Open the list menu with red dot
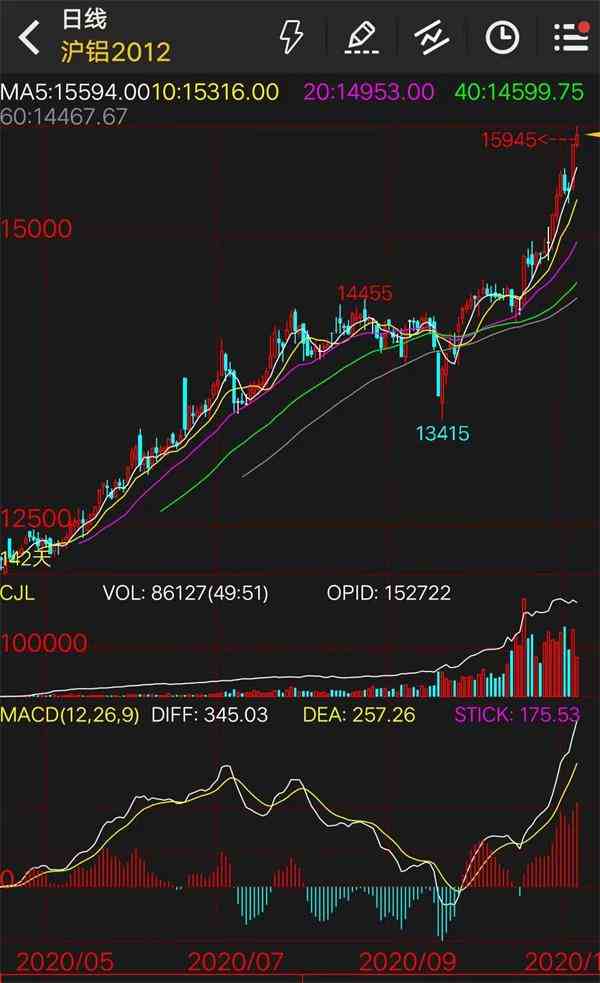 point(572,37)
